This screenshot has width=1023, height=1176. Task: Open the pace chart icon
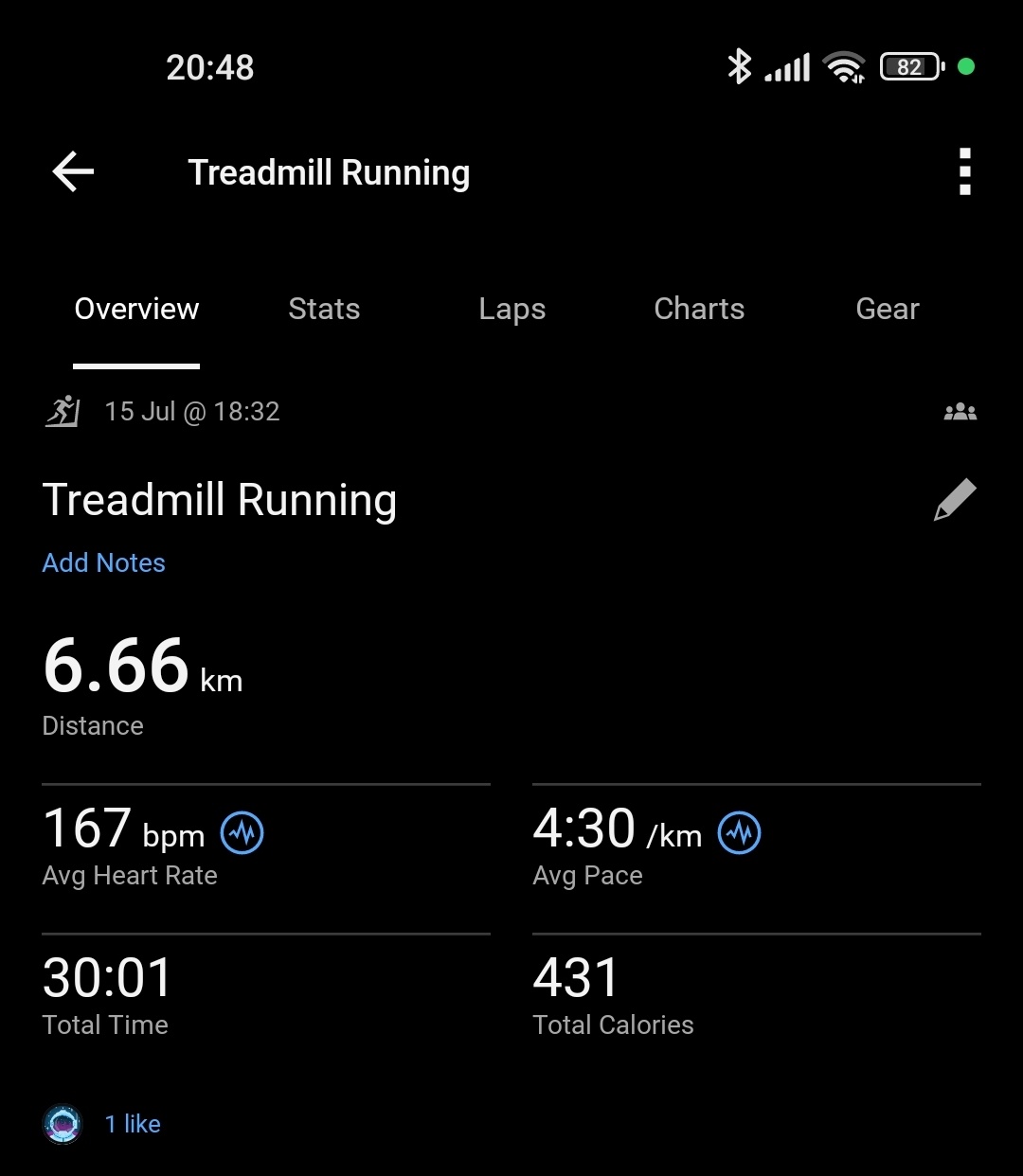tap(740, 833)
